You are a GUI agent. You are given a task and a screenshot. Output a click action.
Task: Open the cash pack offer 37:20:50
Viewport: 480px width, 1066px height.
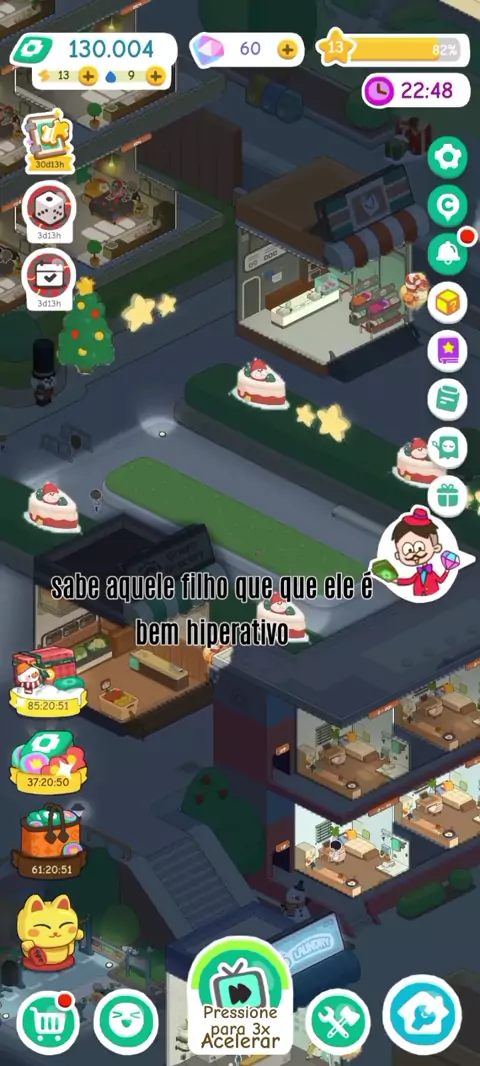48,760
